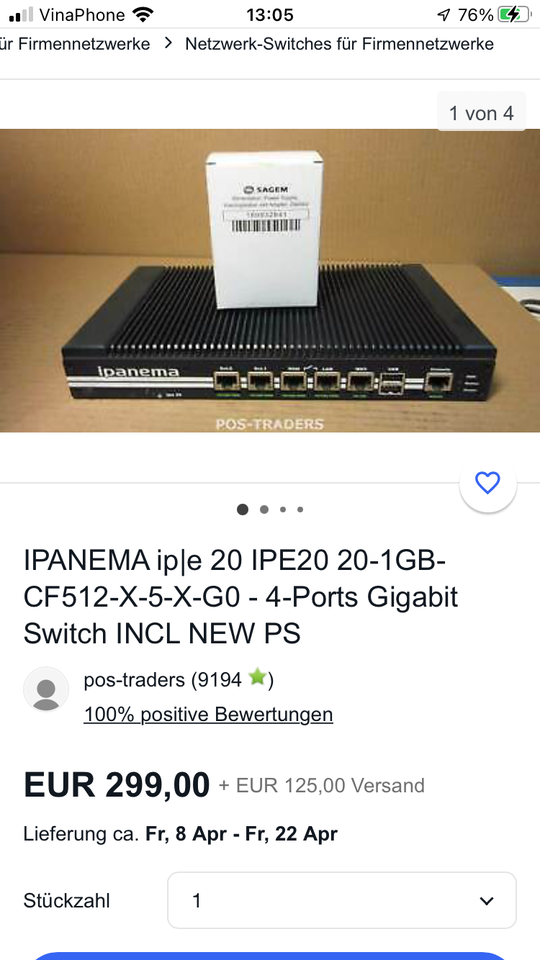Screen dimensions: 540x960
Task: Open the product photo gallery
Action: tap(270, 280)
